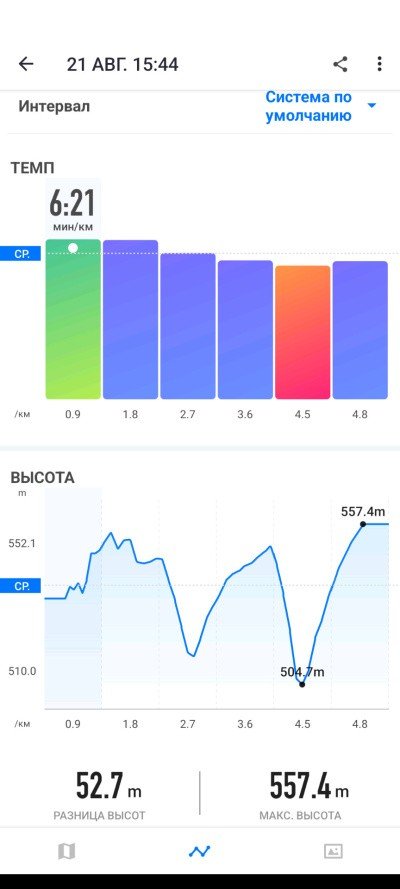This screenshot has width=400, height=889.
Task: Open the three-dot overflow menu
Action: (x=380, y=64)
